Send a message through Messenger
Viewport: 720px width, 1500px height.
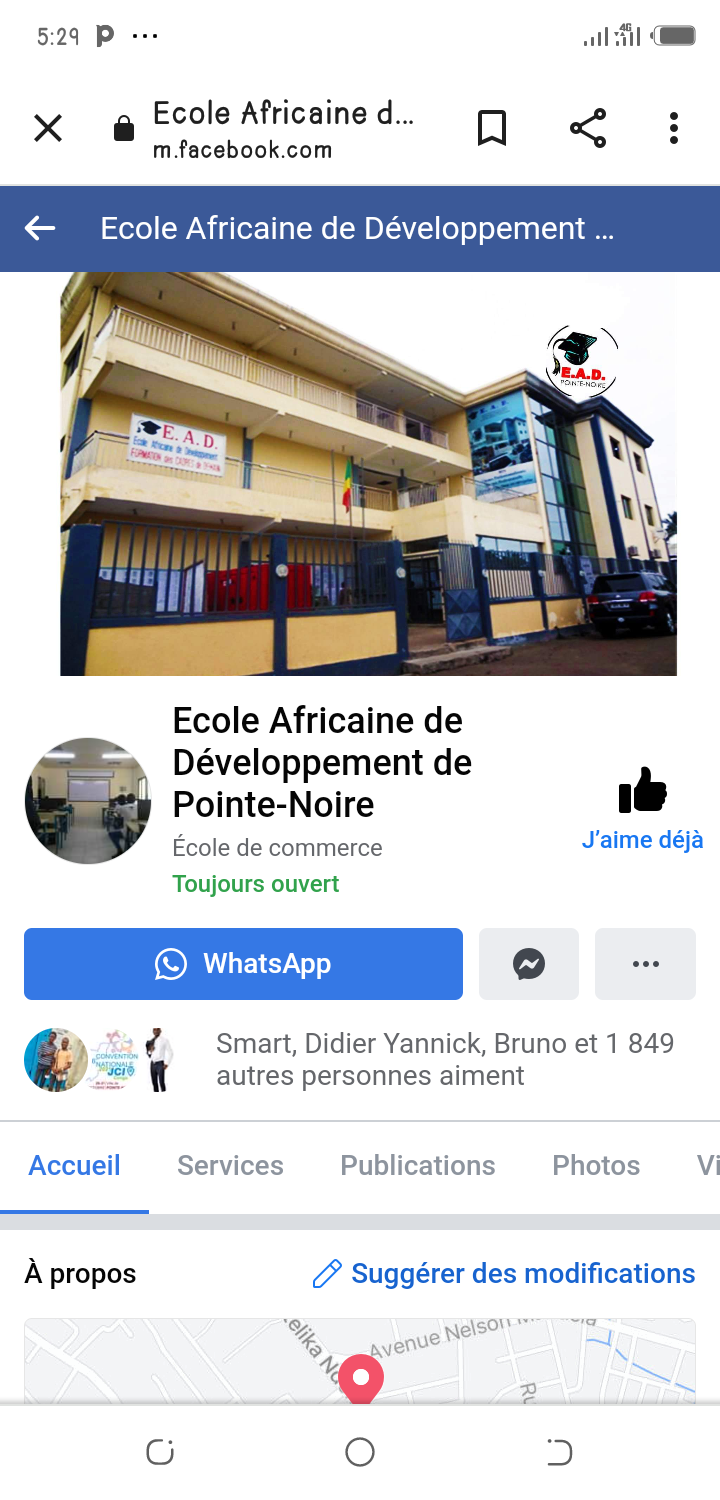tap(528, 964)
